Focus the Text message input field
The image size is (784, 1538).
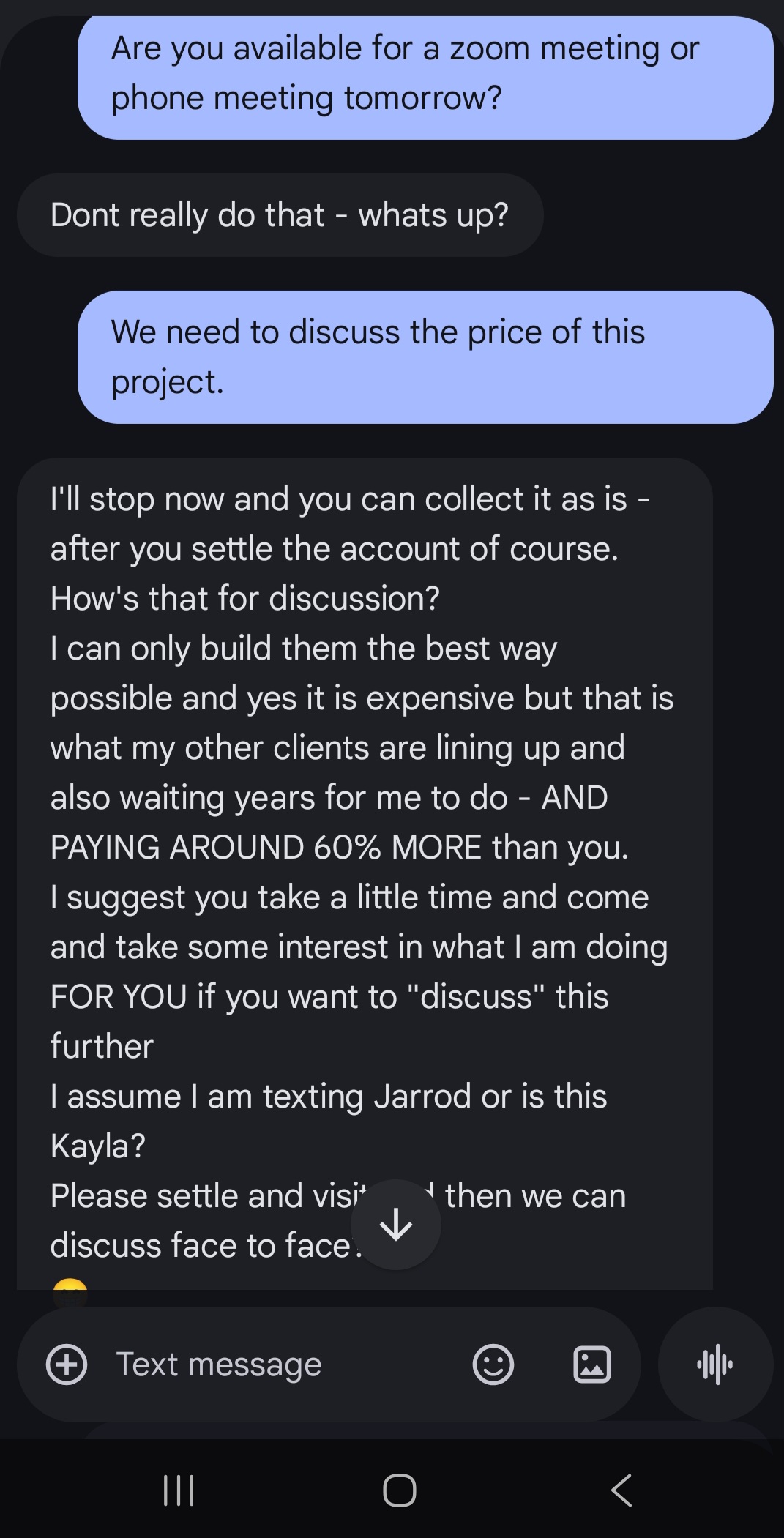click(x=278, y=1365)
